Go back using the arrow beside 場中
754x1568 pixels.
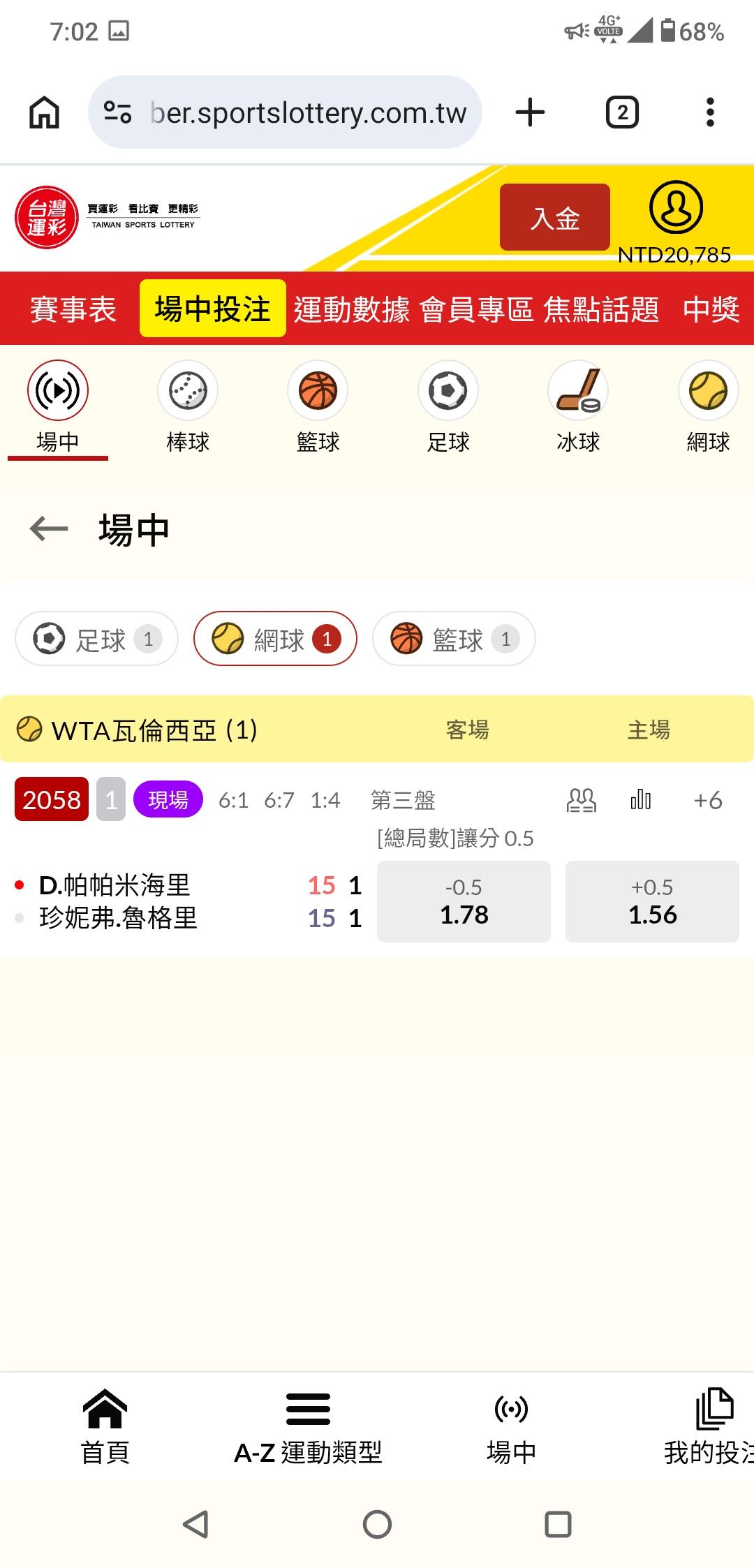pos(49,529)
